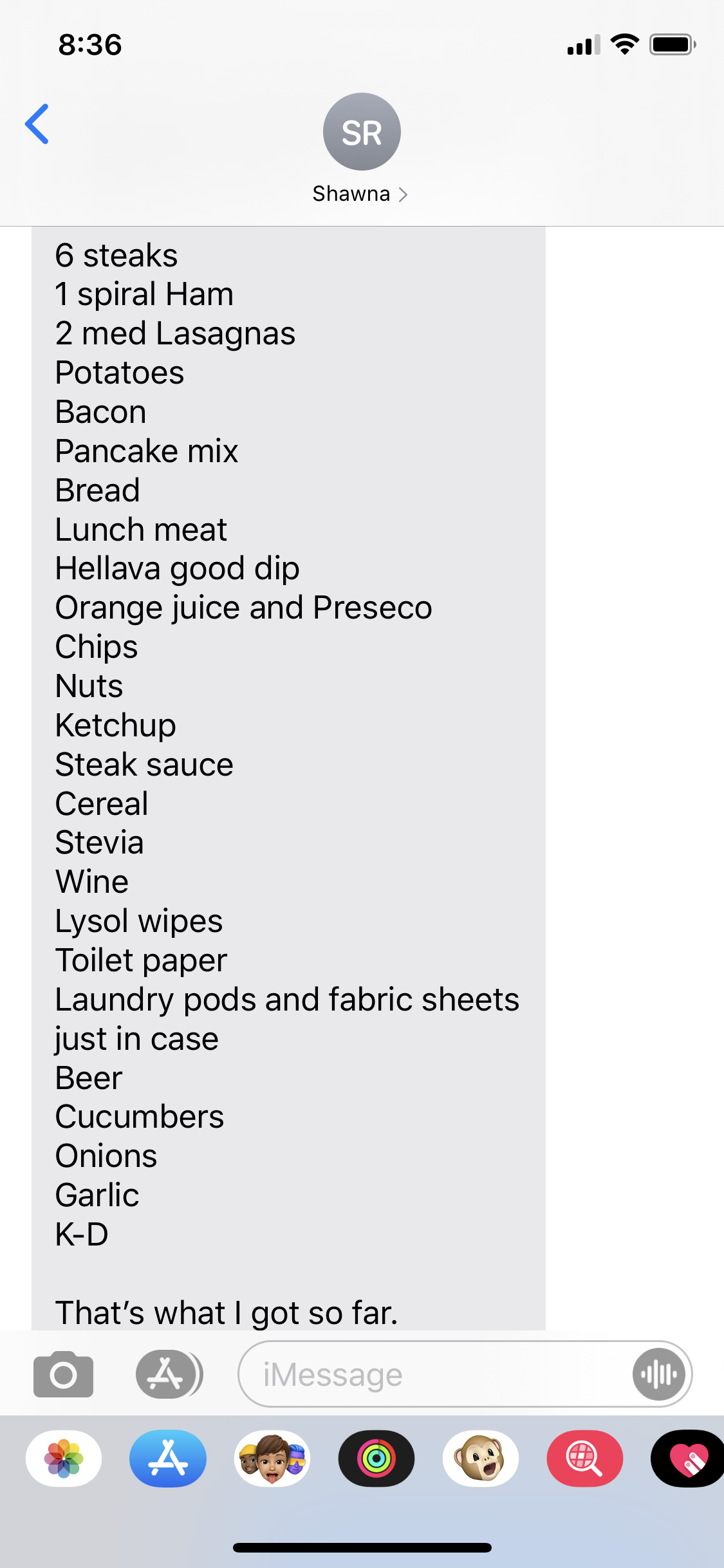Open the camera to send a photo
Viewport: 724px width, 1568px height.
63,1374
